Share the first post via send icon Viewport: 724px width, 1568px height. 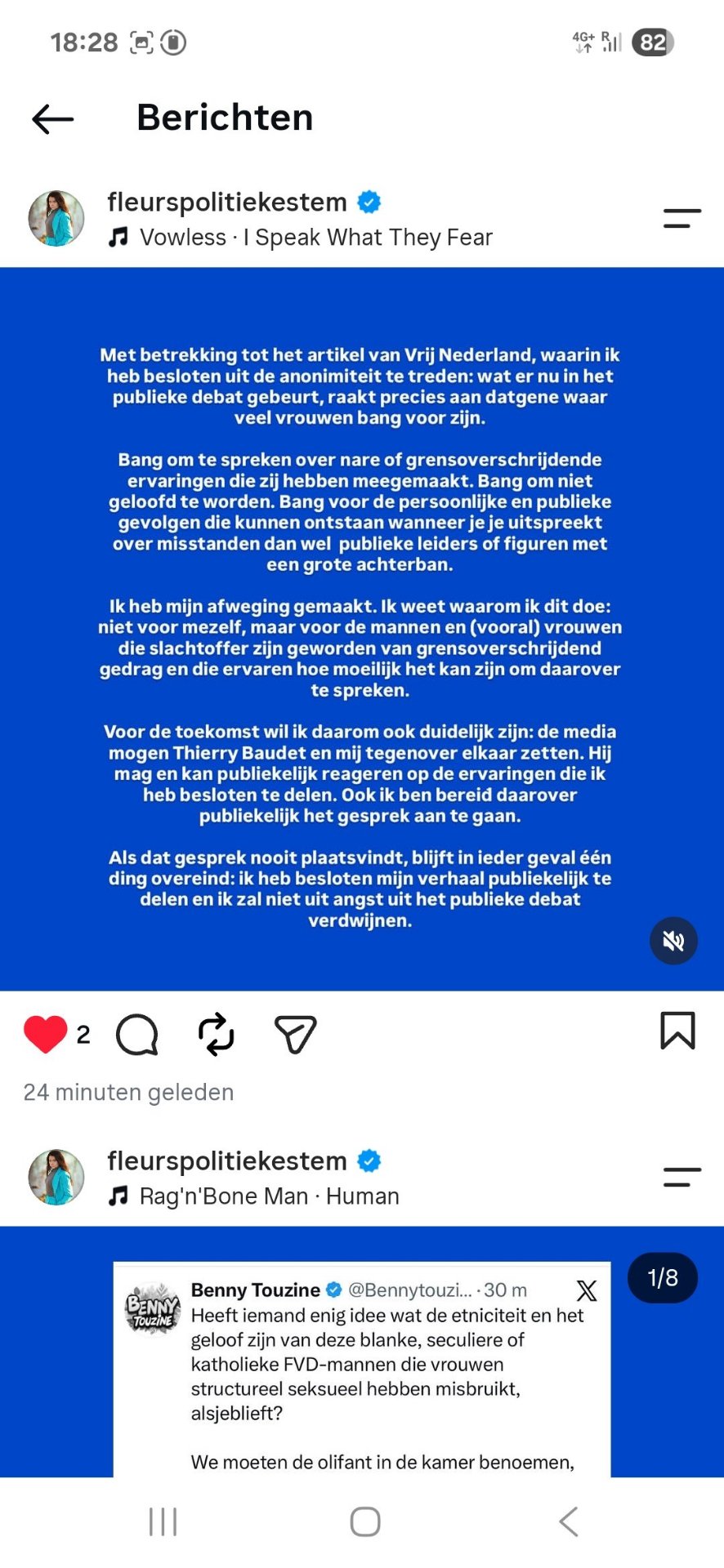[x=295, y=1034]
